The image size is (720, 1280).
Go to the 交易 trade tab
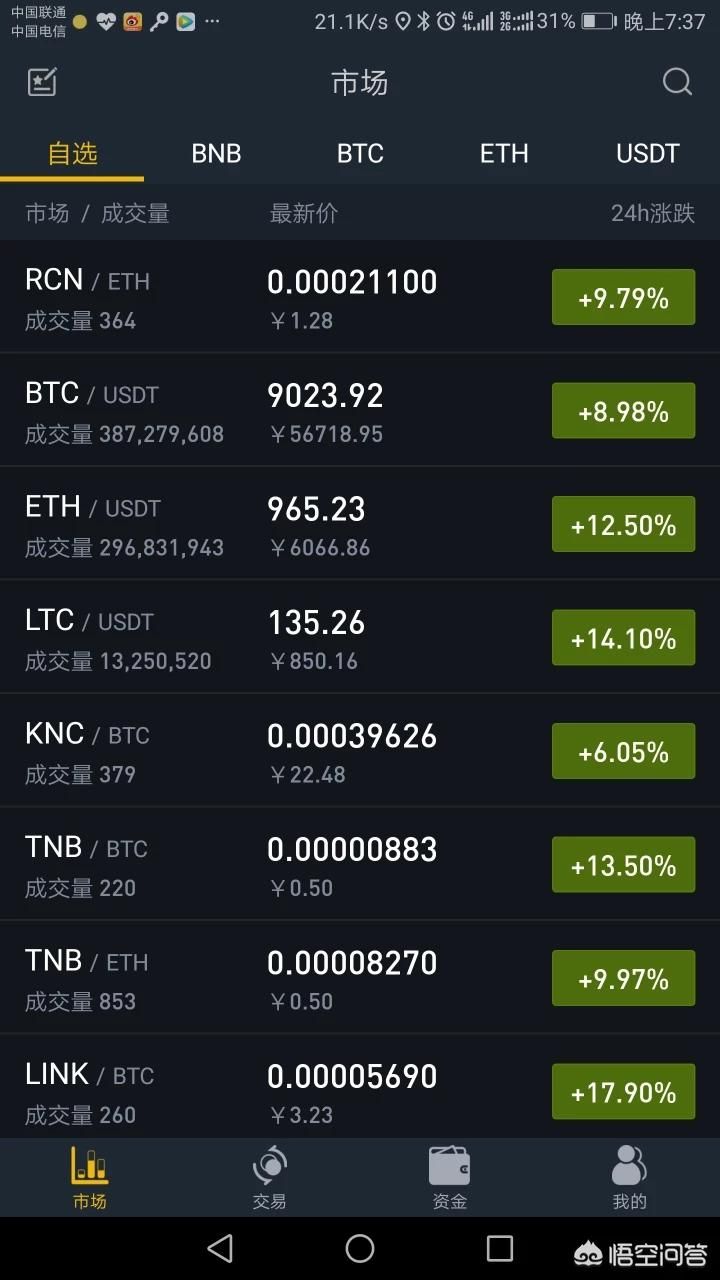pyautogui.click(x=270, y=1178)
